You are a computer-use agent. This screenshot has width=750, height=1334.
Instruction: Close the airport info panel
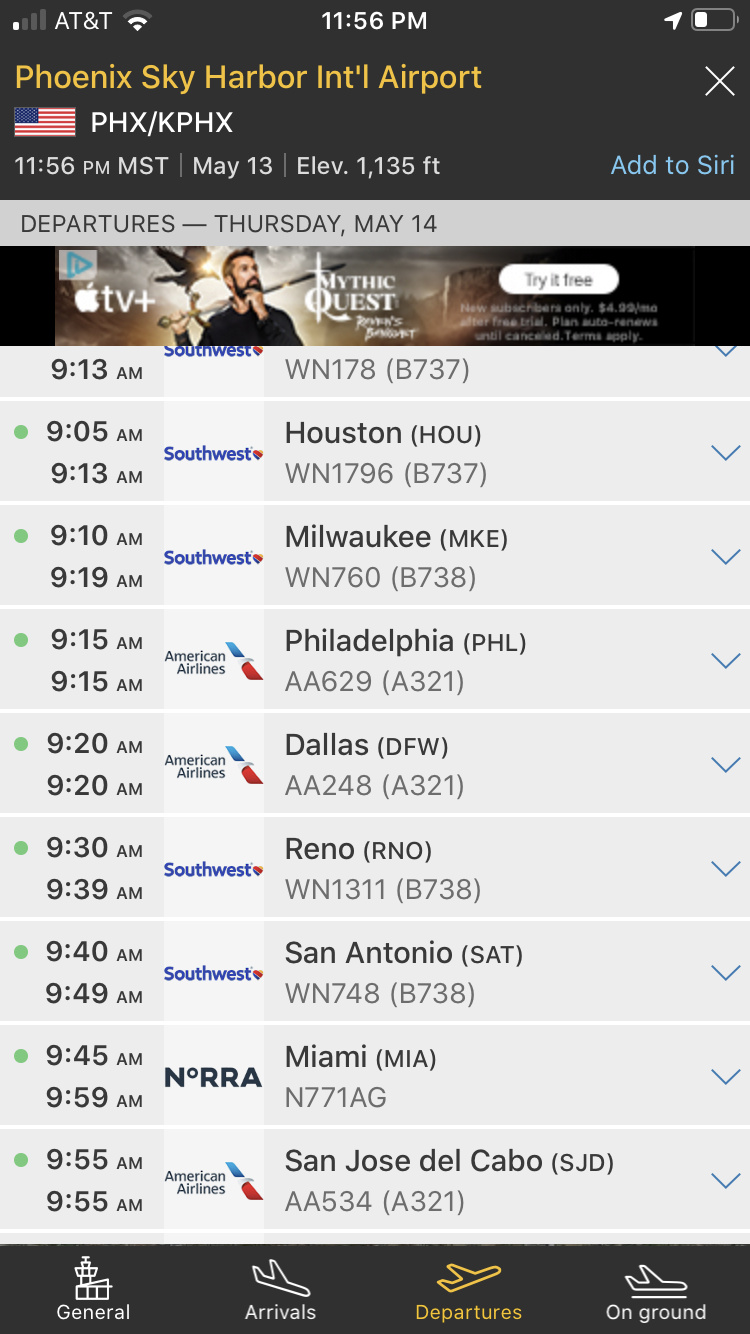(719, 81)
